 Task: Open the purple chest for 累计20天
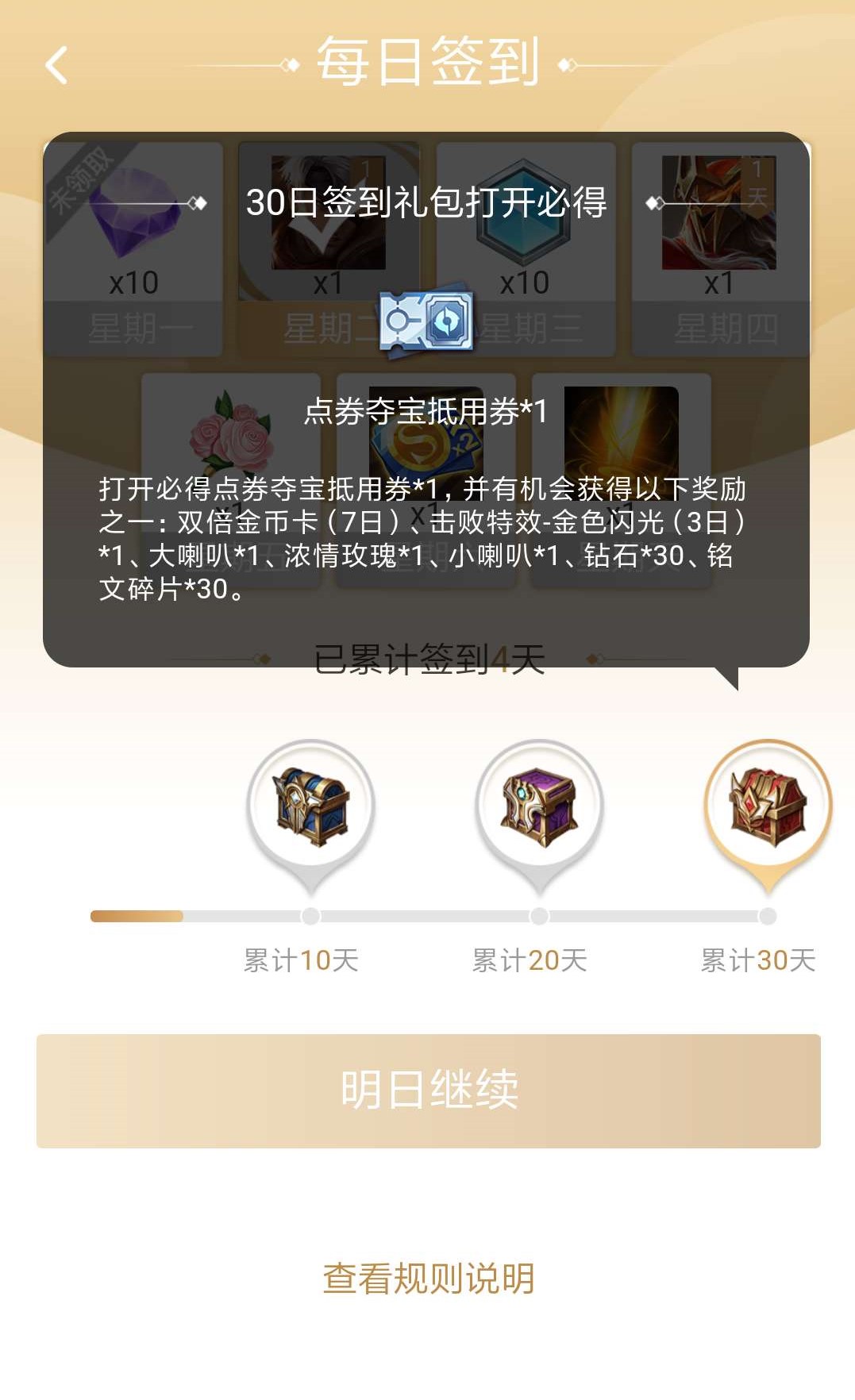538,804
